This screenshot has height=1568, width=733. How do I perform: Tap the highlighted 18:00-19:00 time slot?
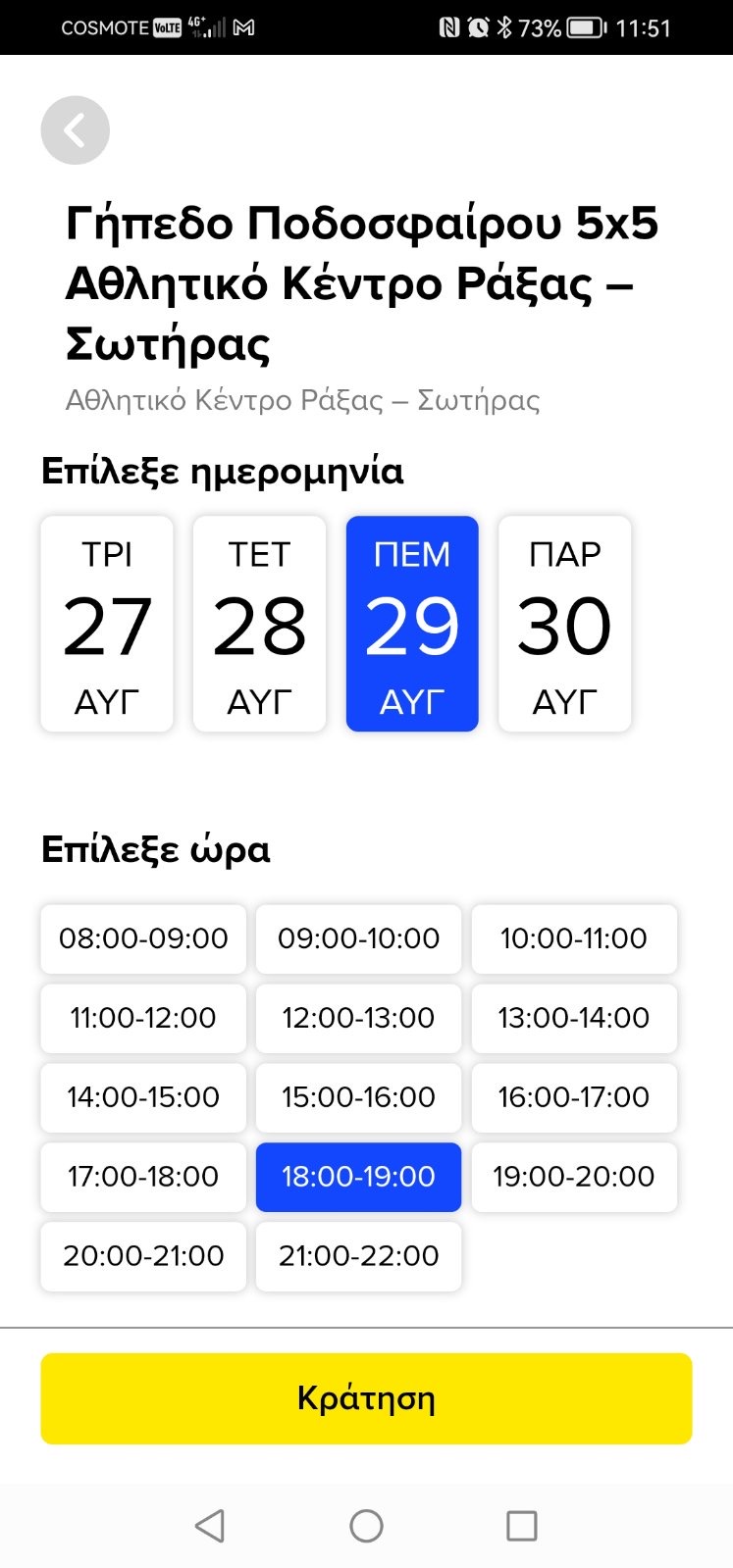[x=358, y=1177]
